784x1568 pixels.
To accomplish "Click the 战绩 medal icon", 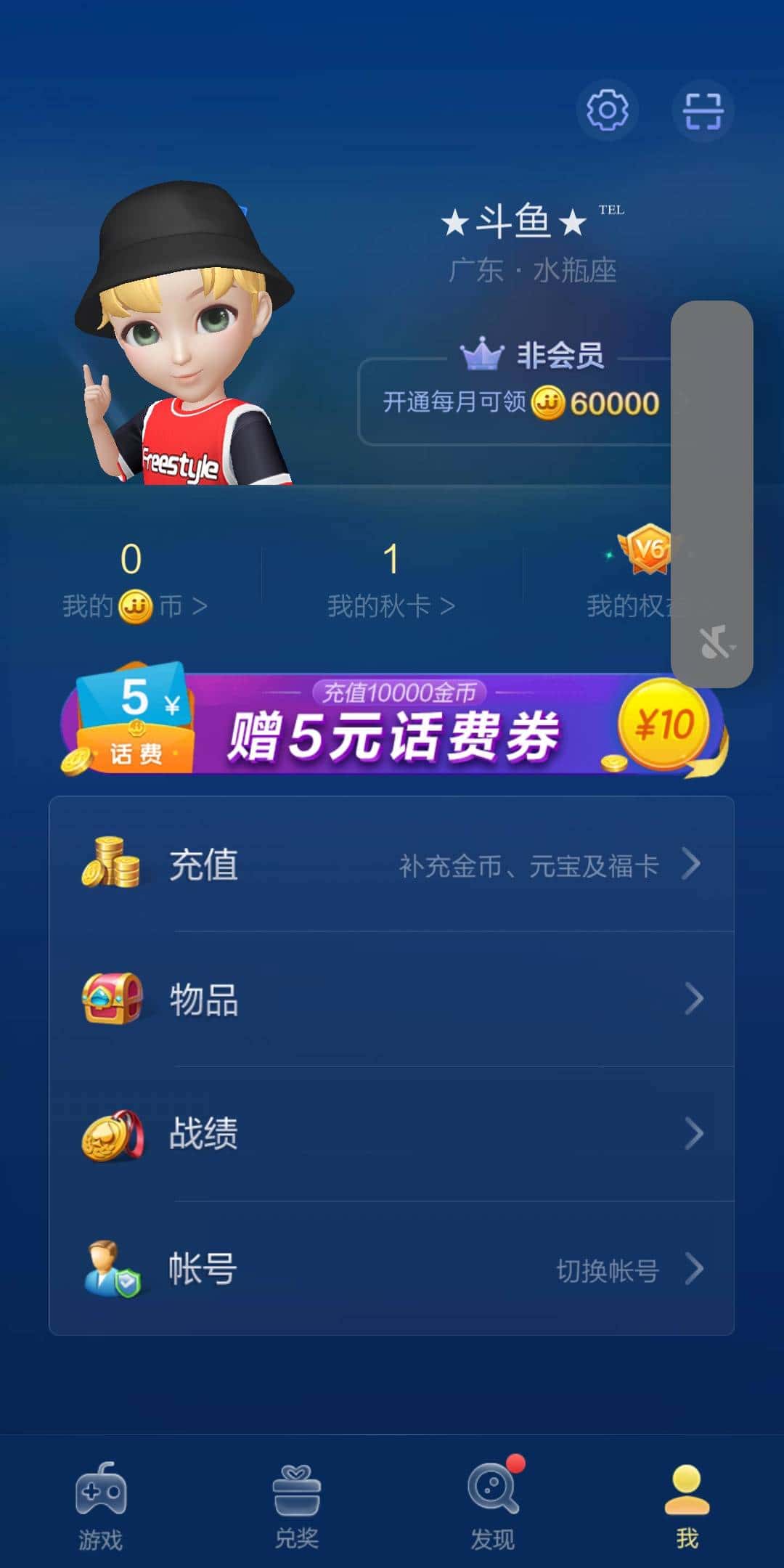I will point(113,1135).
